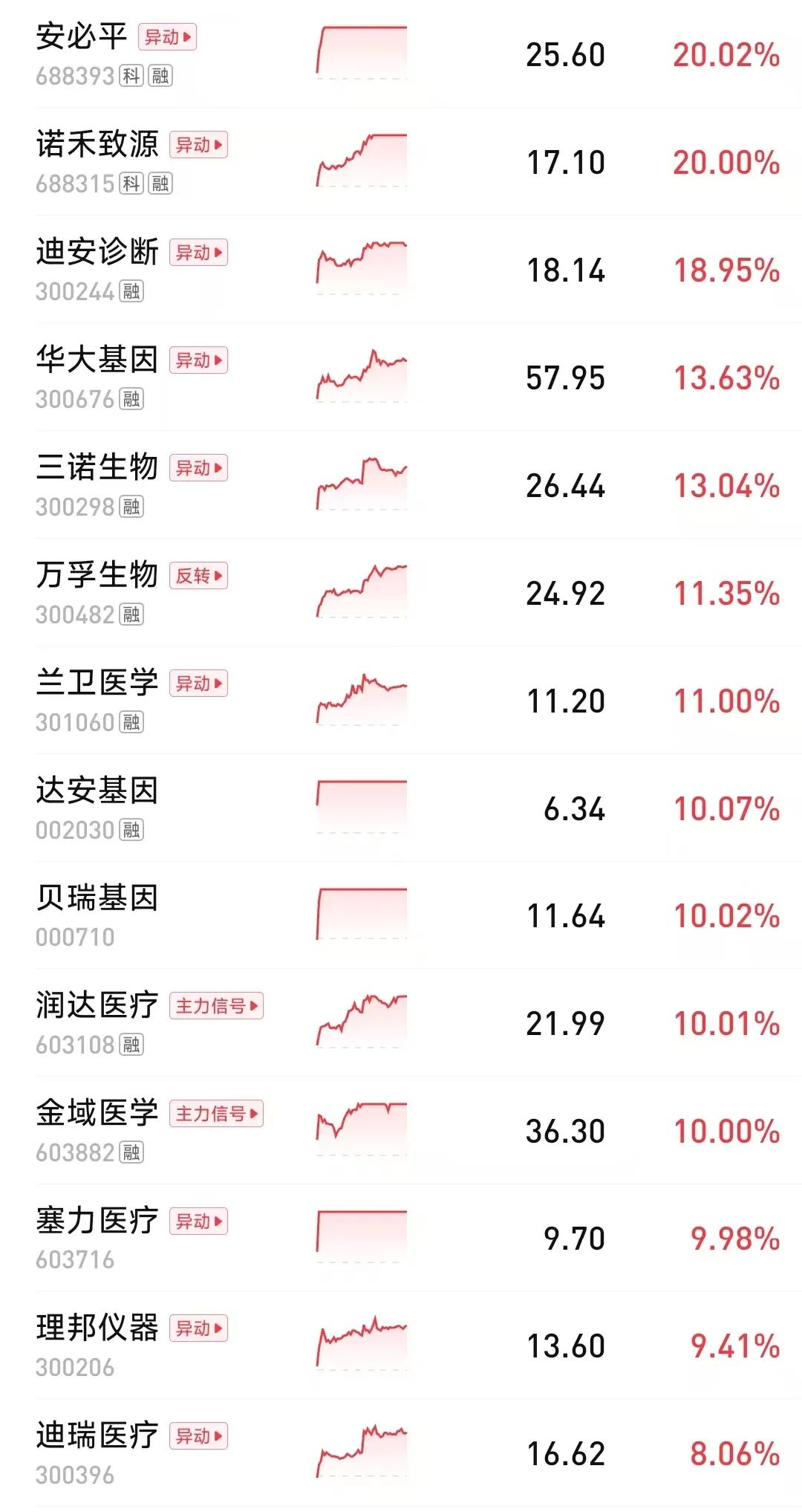802x1512 pixels.
Task: Click the 融 badge under 兰卫医学
Action: tap(131, 723)
